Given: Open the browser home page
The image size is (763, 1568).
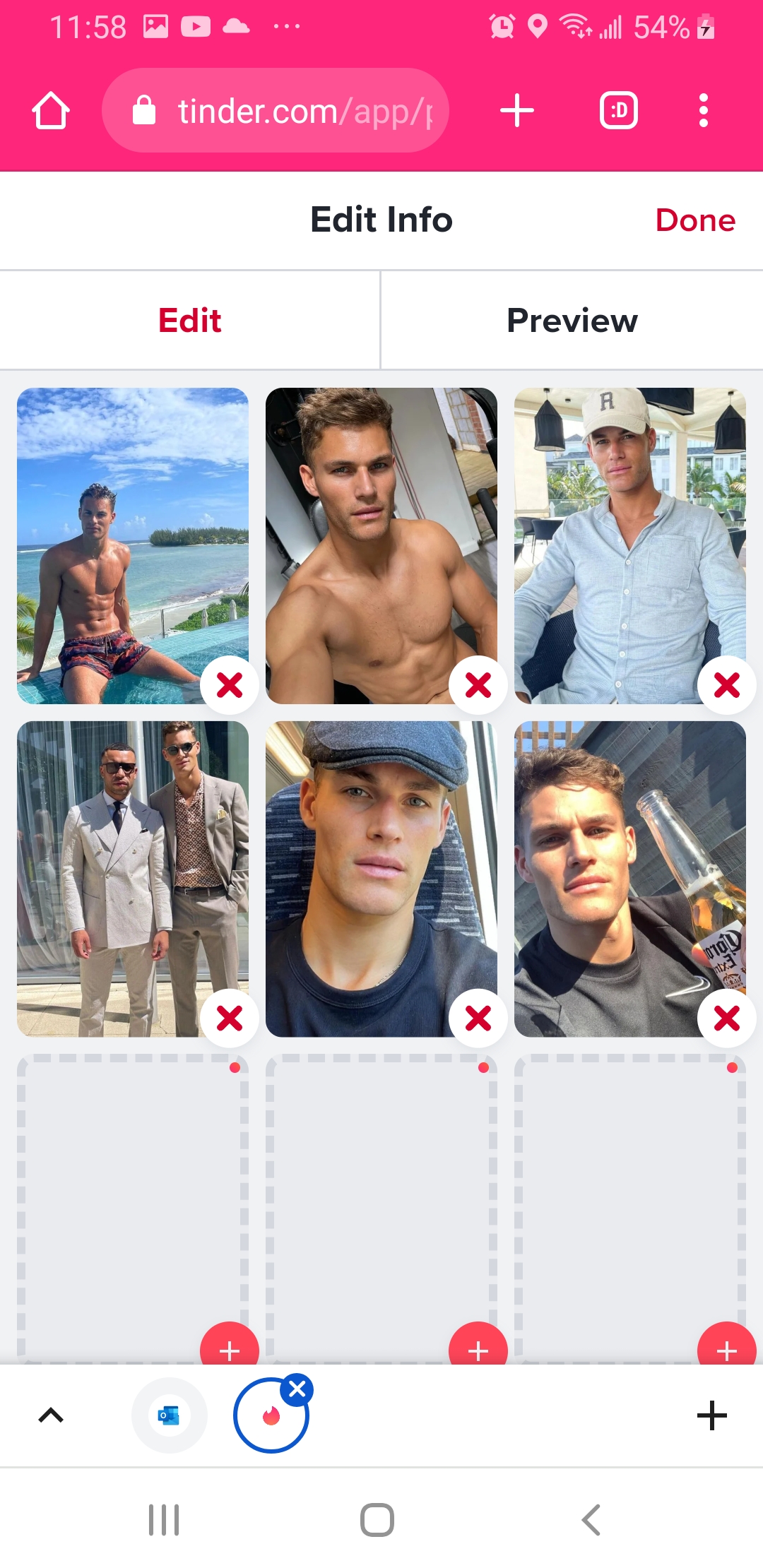Looking at the screenshot, I should [51, 111].
